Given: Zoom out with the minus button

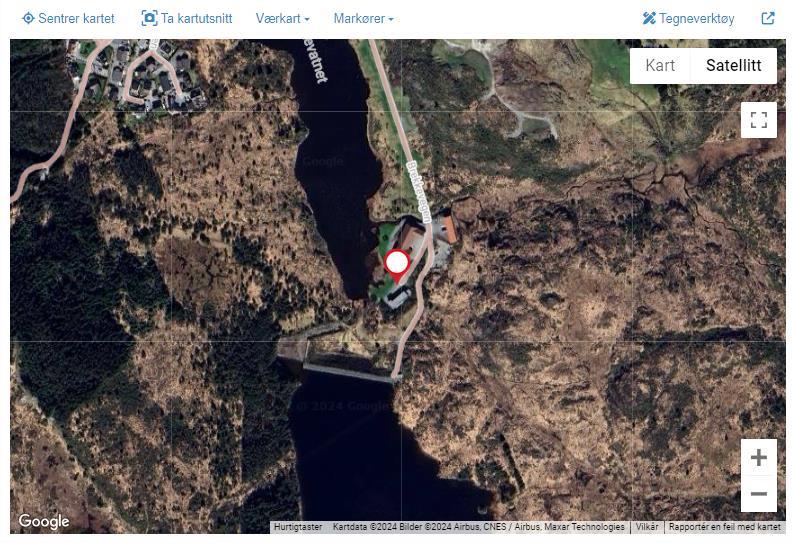Looking at the screenshot, I should [x=758, y=494].
